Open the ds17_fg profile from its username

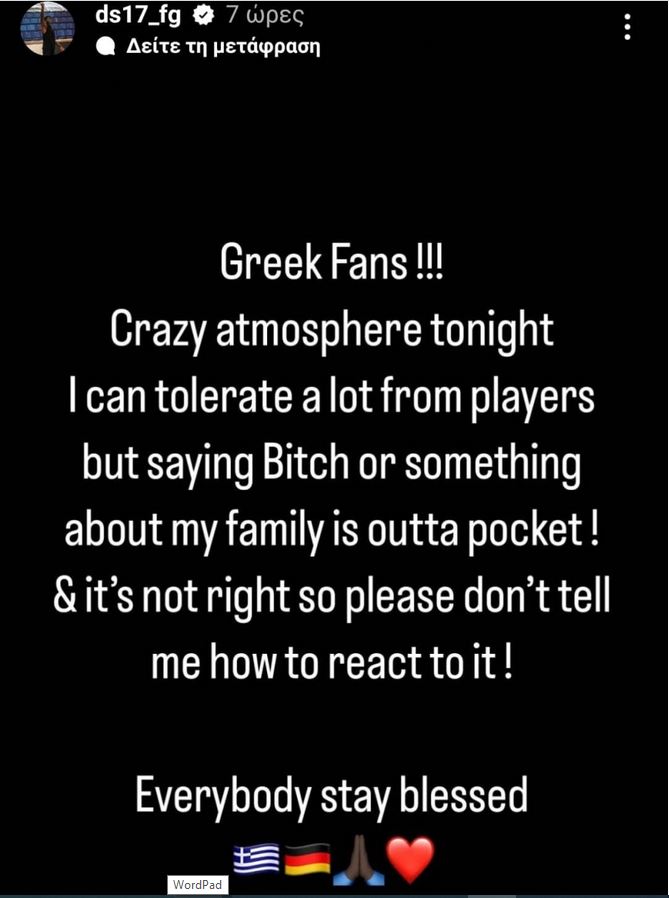tap(137, 15)
